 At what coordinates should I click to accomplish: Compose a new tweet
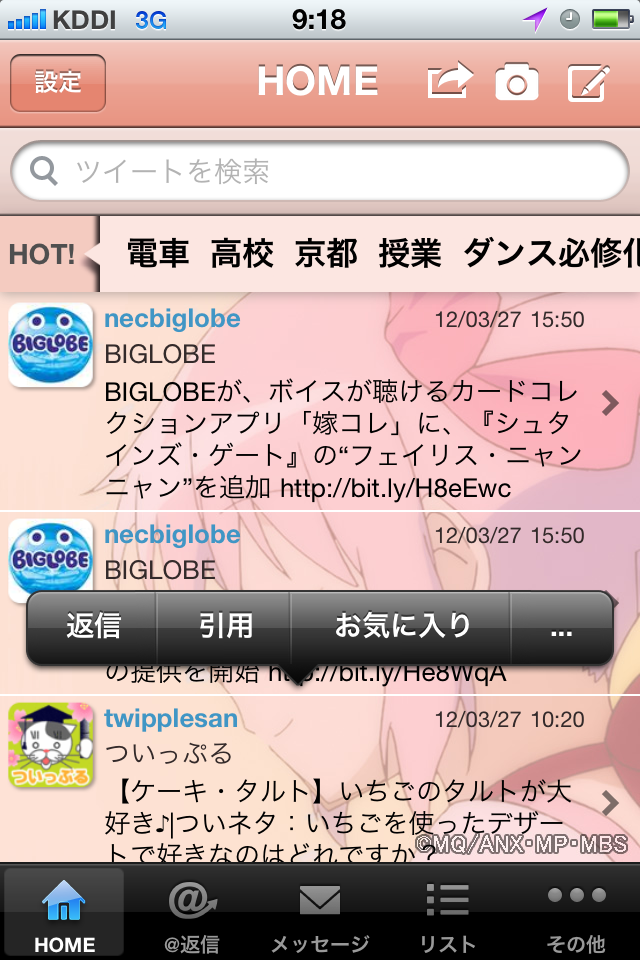587,82
